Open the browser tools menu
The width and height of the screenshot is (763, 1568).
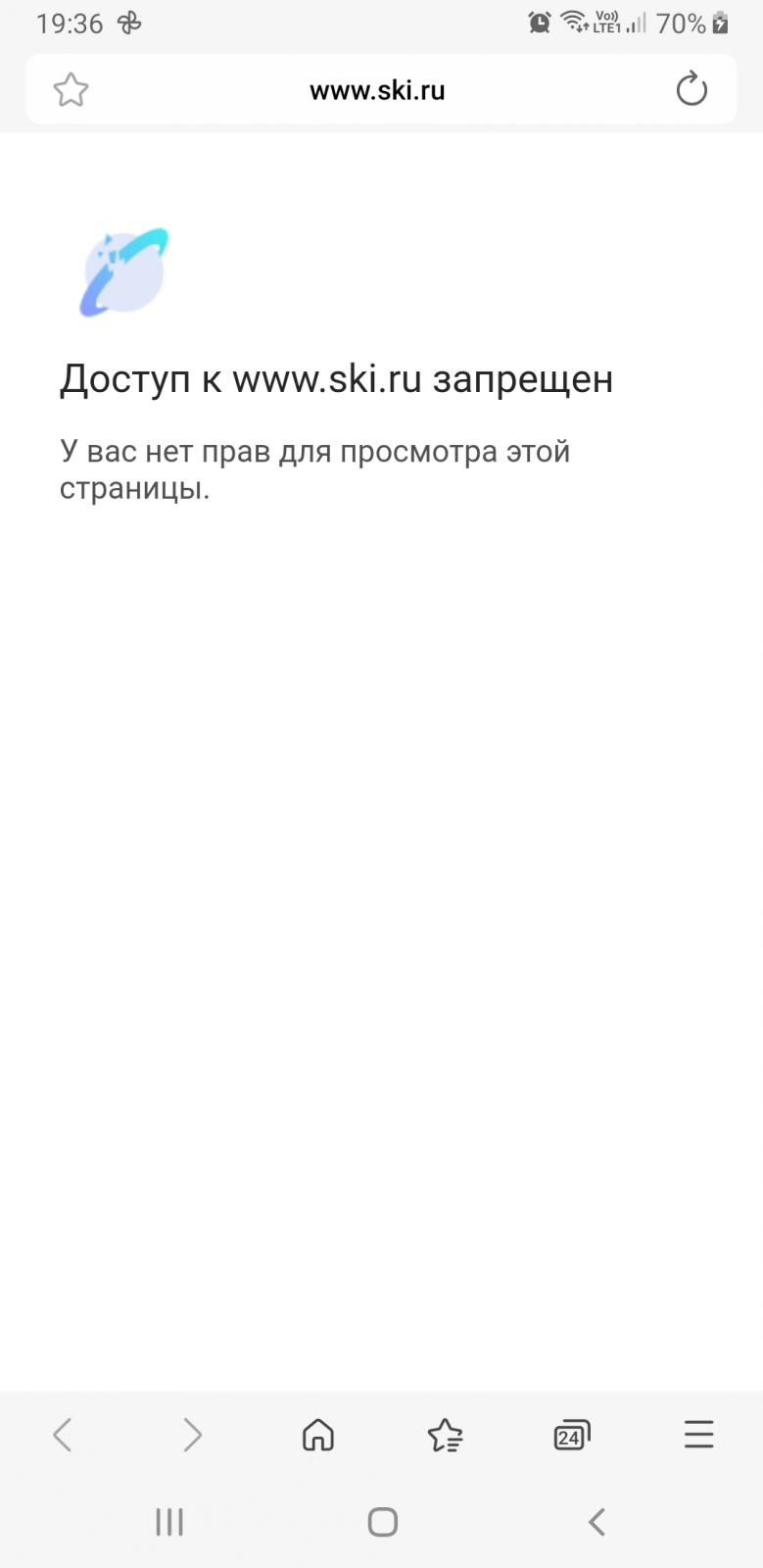[698, 1435]
